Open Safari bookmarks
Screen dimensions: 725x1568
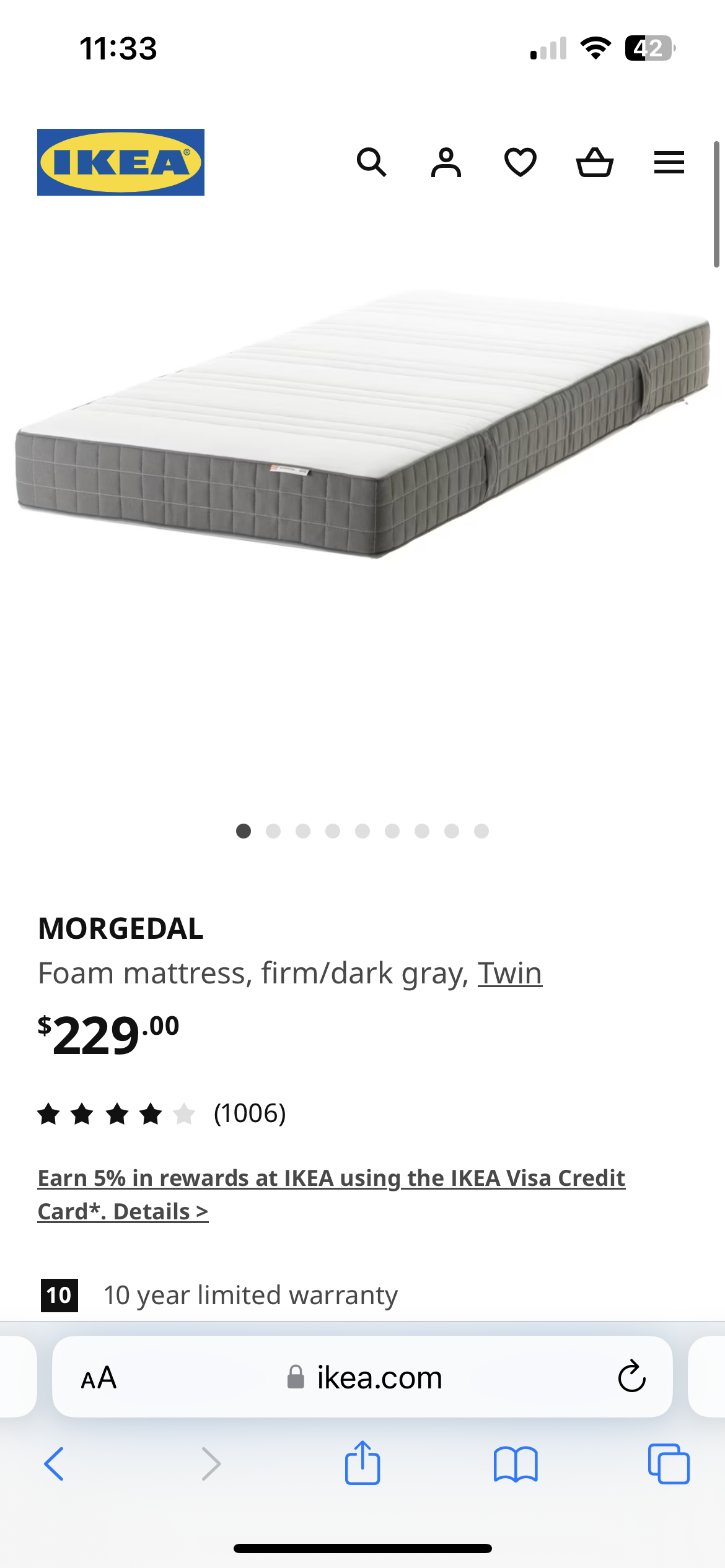516,1464
